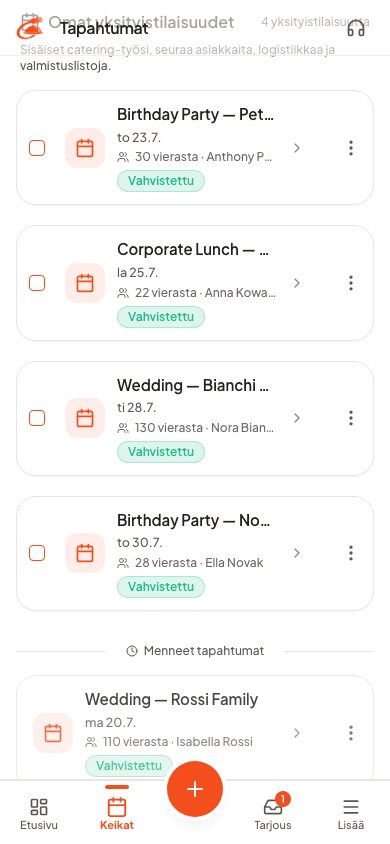Check the Corporate Lunch event checkbox
Viewport: 390px width, 844px height.
37,283
